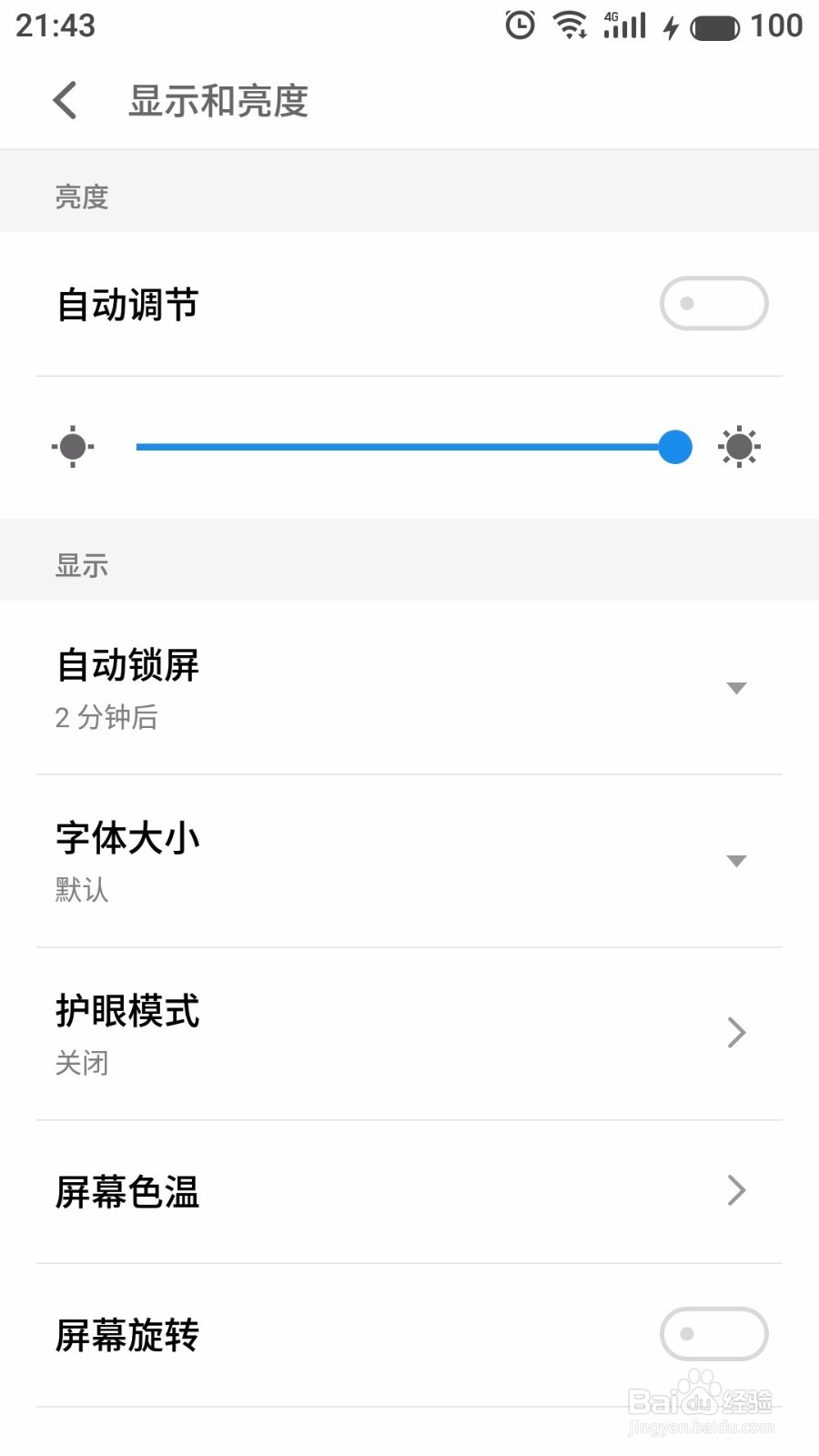Screen dimensions: 819x1456
Task: Tap the Wi-Fi icon in the status bar
Action: point(571,25)
